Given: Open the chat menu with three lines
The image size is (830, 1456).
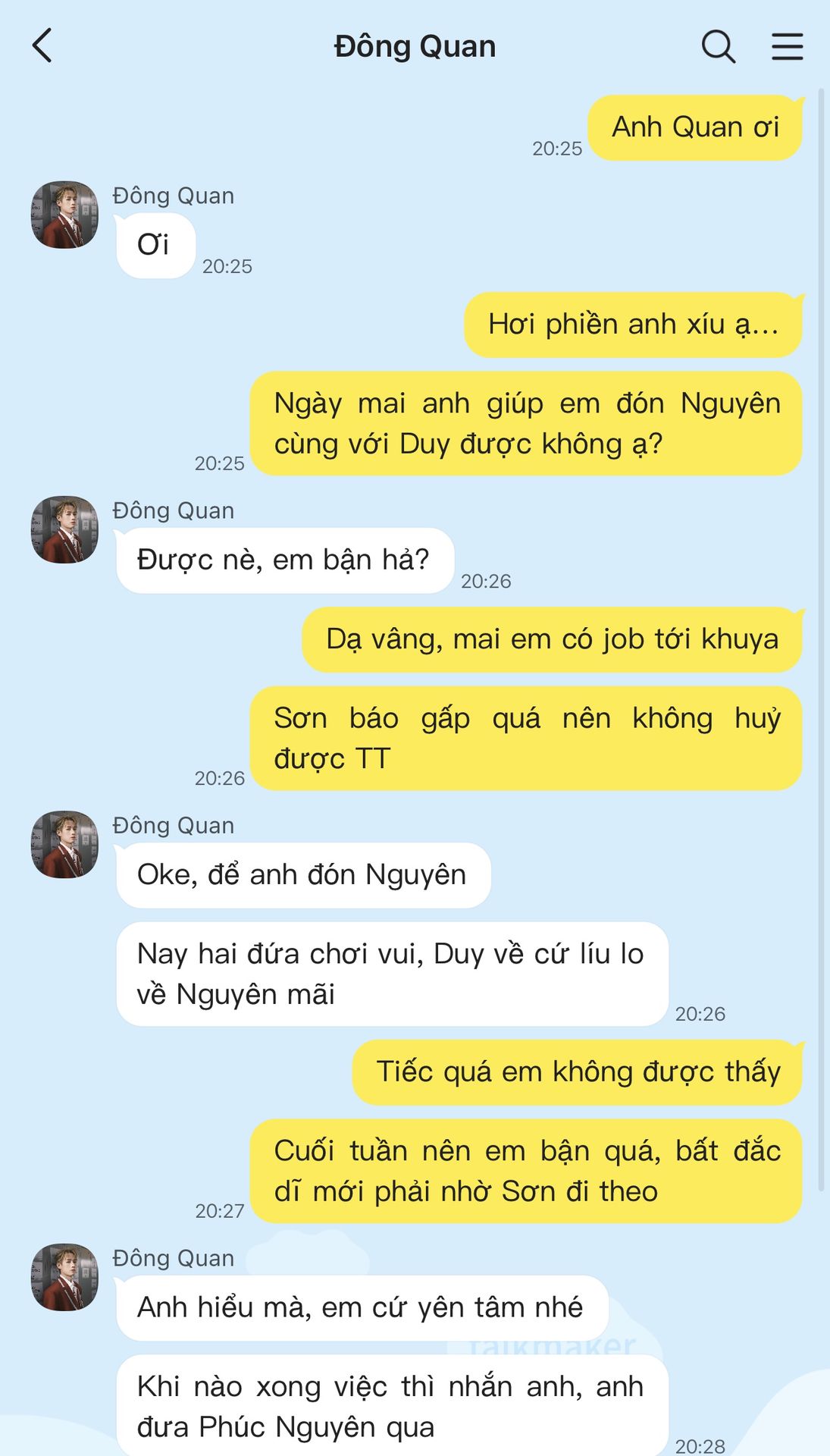Looking at the screenshot, I should point(788,46).
